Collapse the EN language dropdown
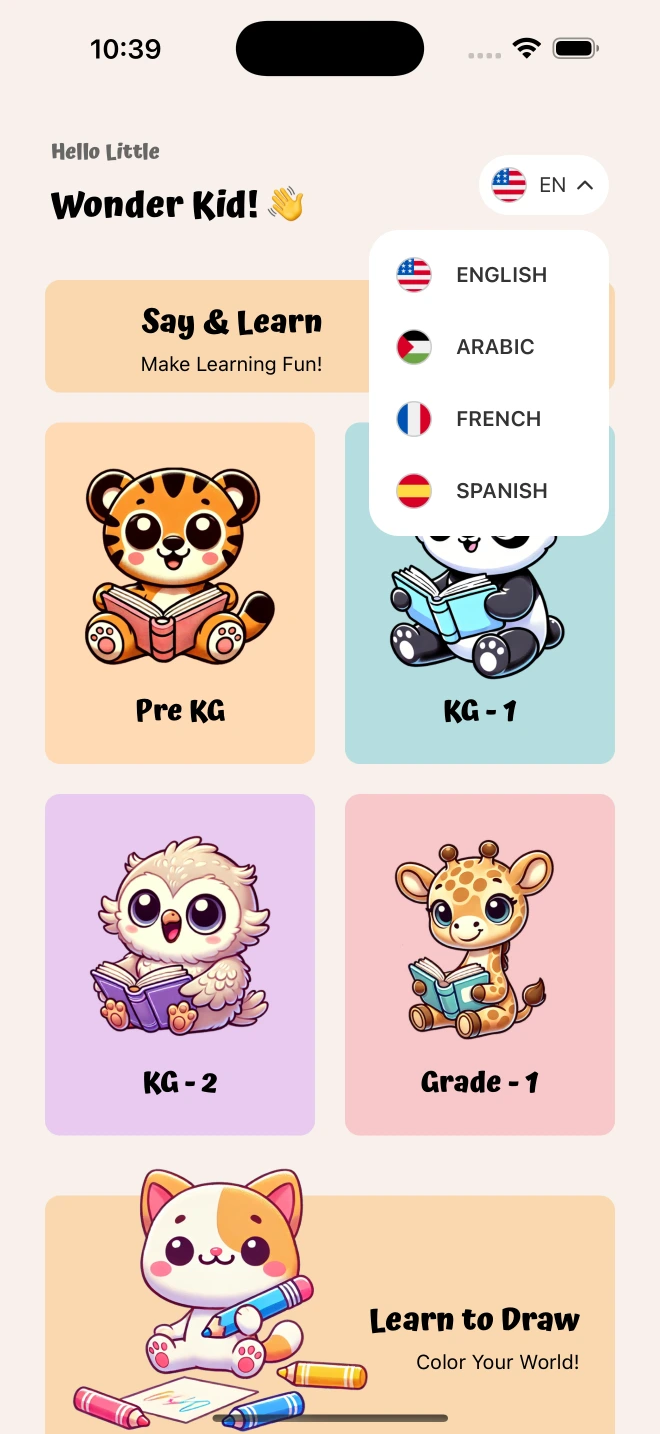660x1434 pixels. click(544, 185)
